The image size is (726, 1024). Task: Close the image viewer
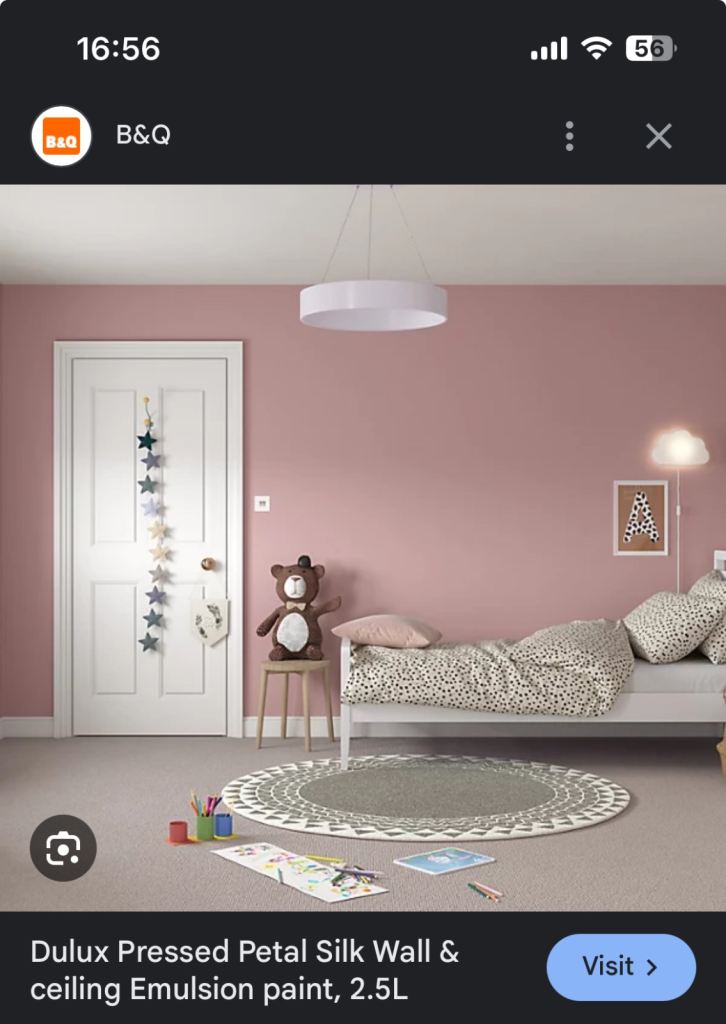[x=658, y=136]
